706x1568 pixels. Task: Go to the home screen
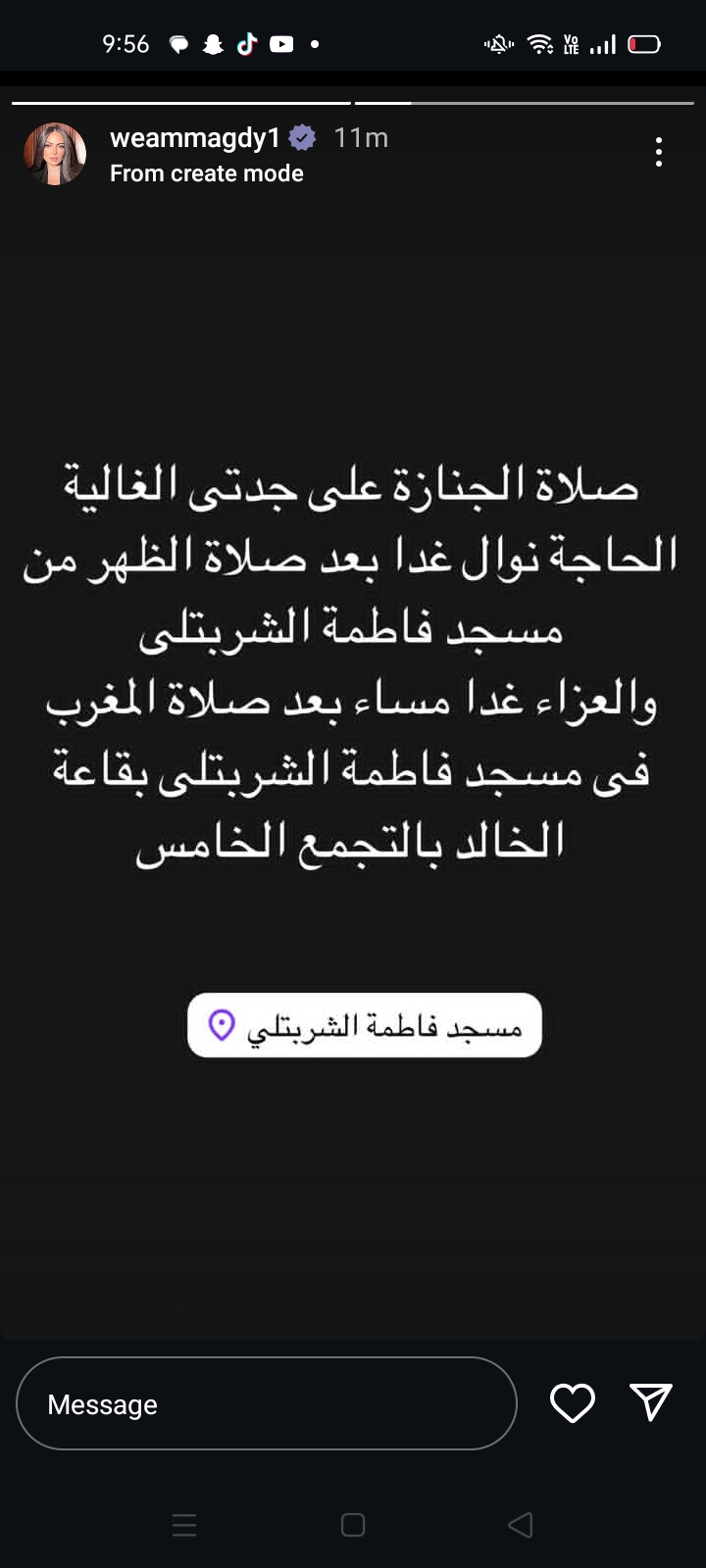353,1525
